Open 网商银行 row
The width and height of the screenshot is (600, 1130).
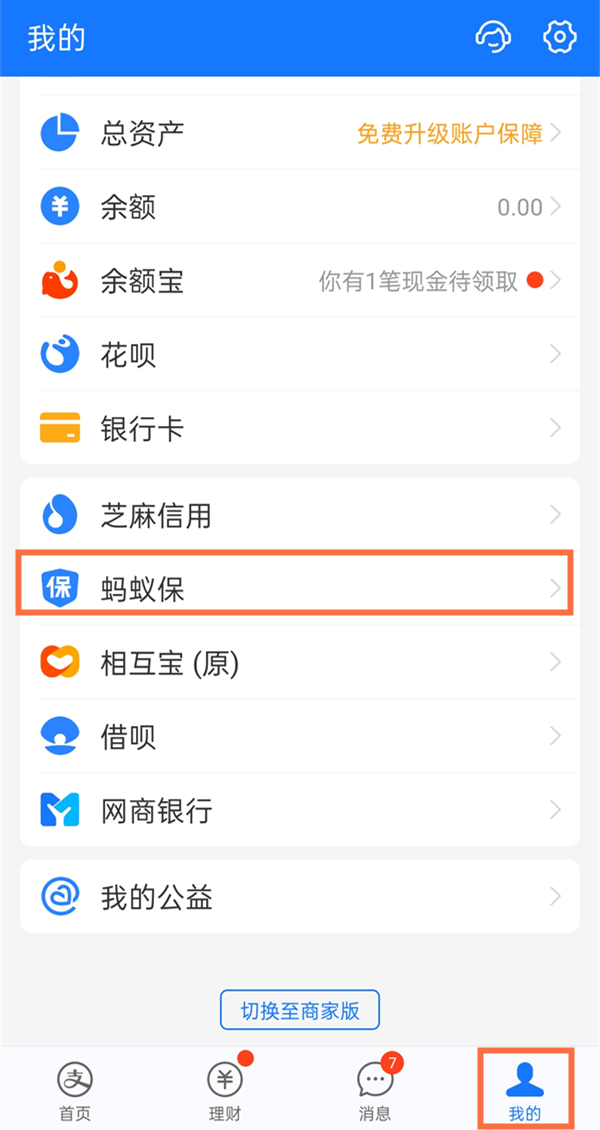coord(300,810)
